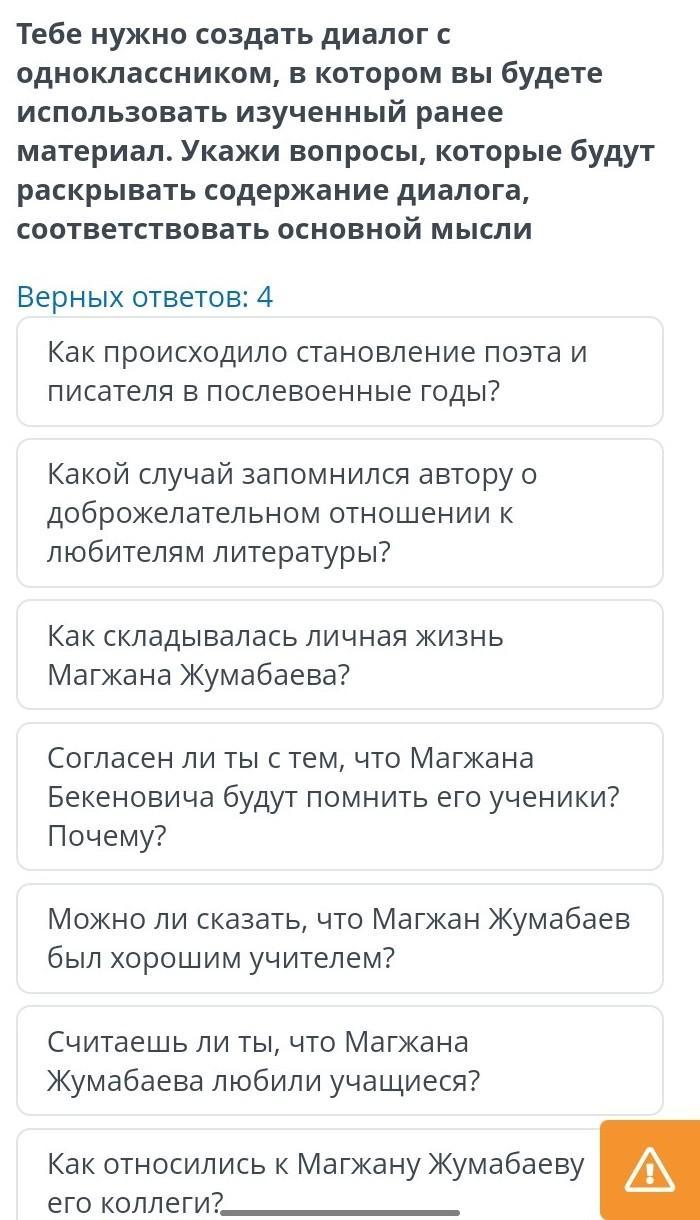Choose 'Как складывалась личная жизнь Магжана Жумабаева?'
Image resolution: width=700 pixels, height=1220 pixels.
pyautogui.click(x=340, y=655)
